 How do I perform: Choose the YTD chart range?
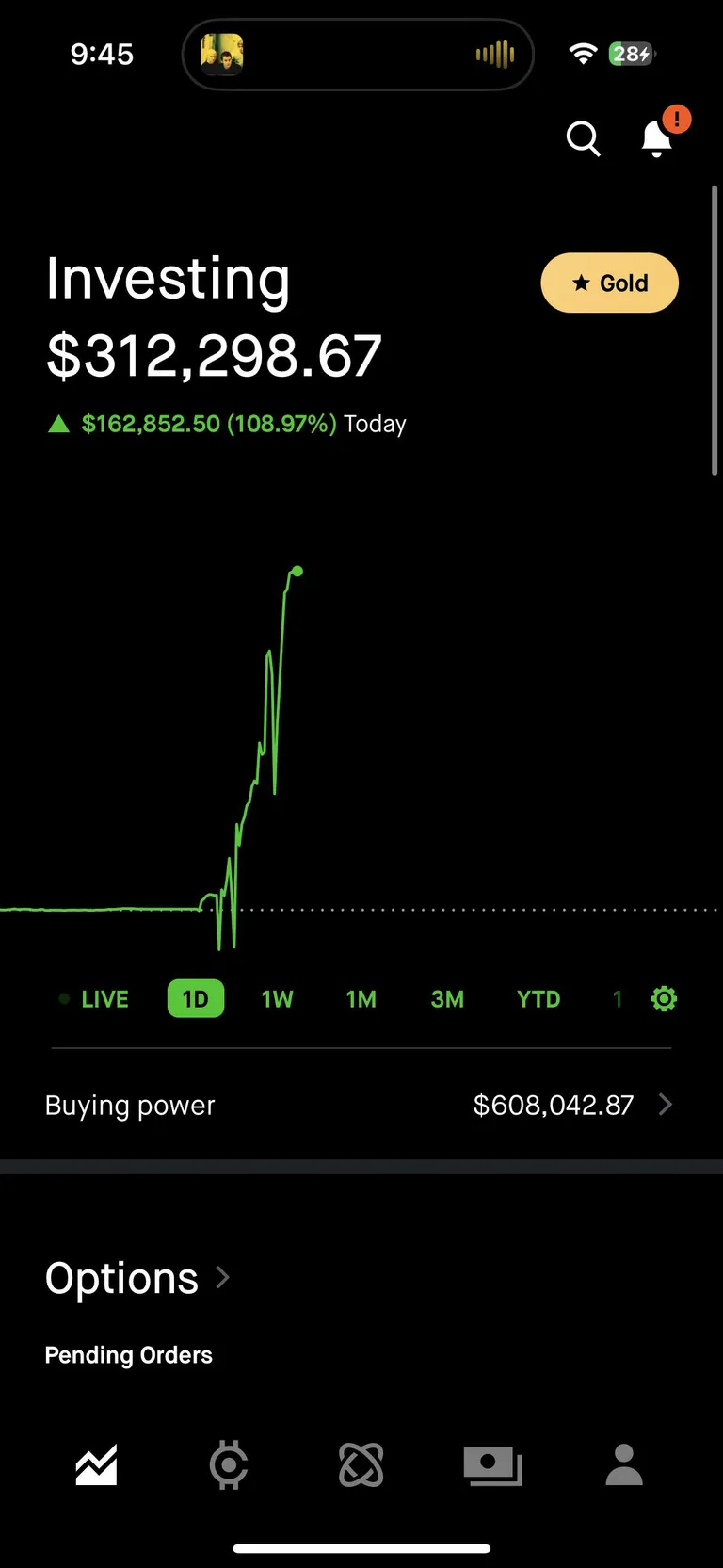[x=538, y=999]
